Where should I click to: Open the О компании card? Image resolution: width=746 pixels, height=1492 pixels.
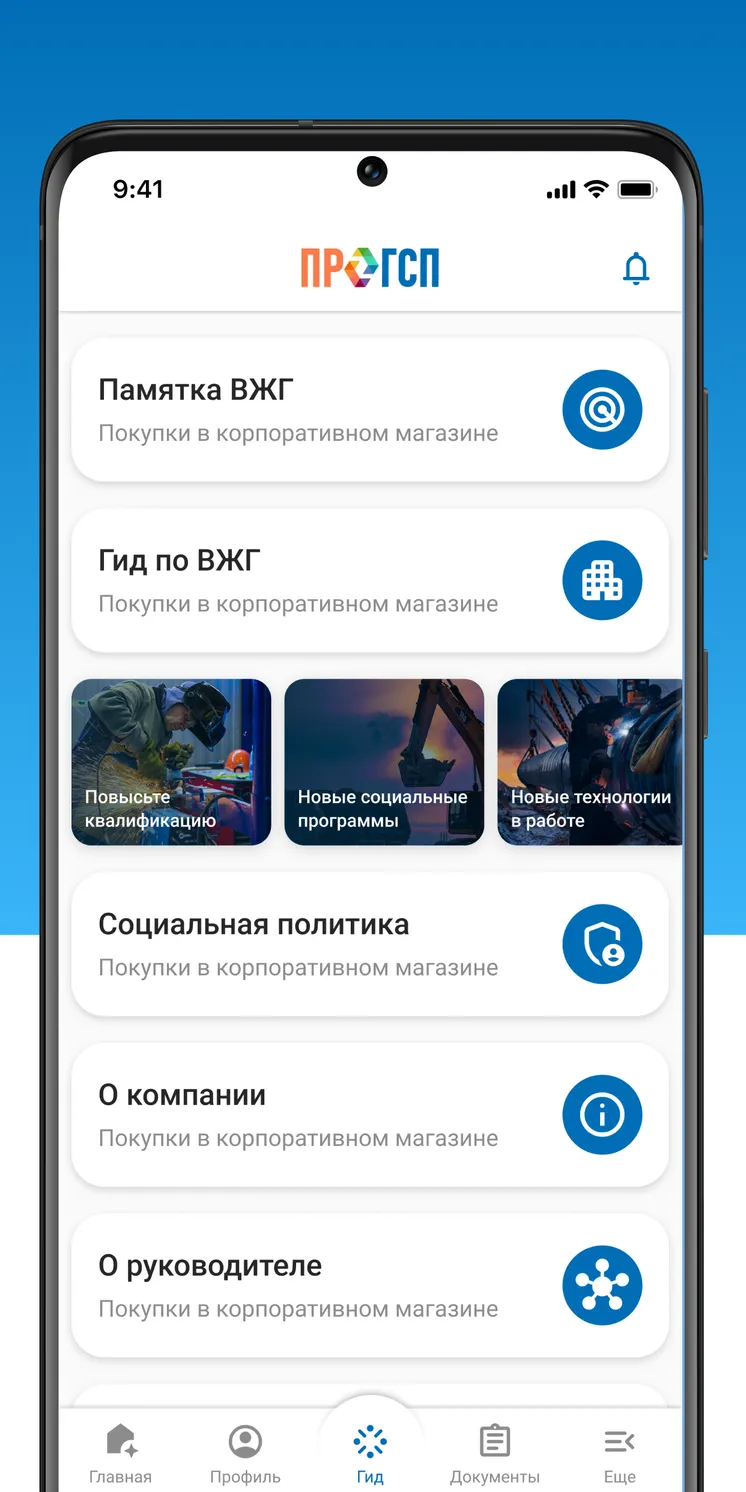370,1115
